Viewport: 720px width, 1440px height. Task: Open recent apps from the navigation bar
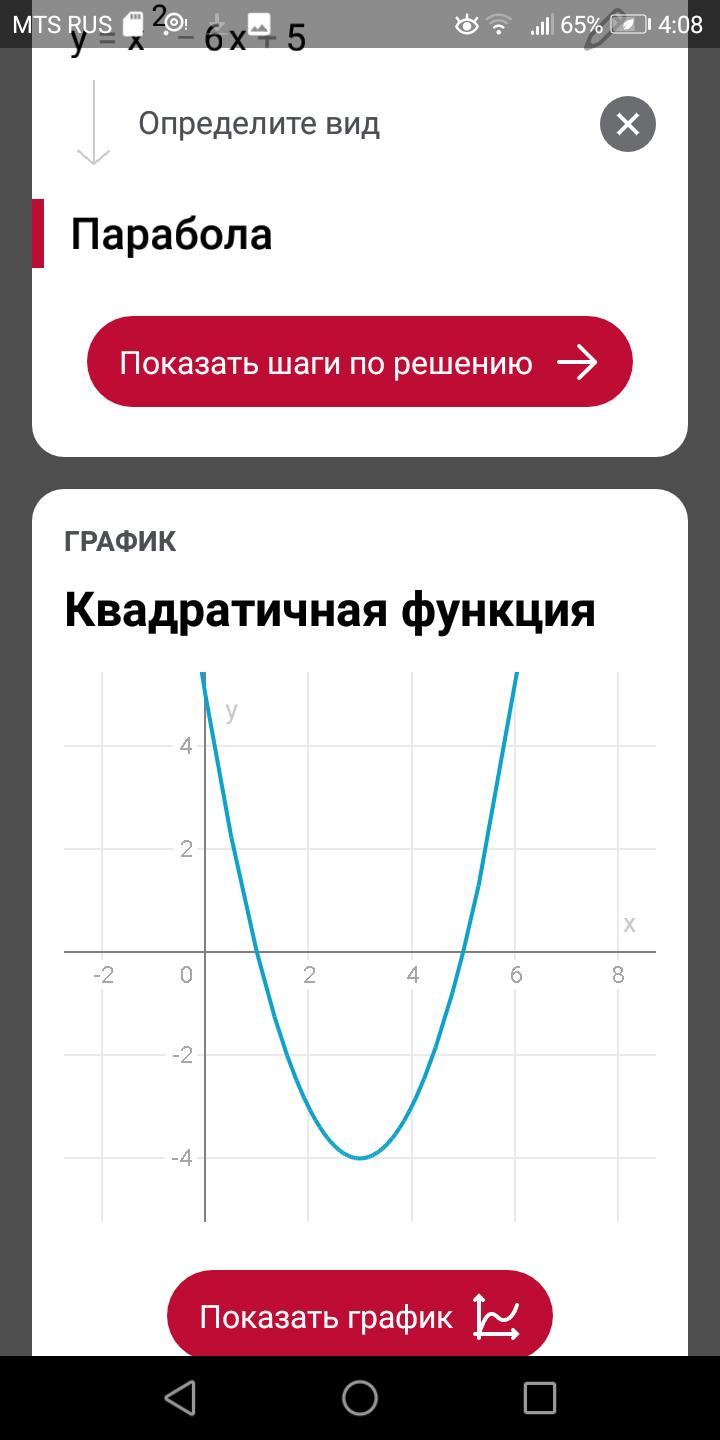(539, 1398)
